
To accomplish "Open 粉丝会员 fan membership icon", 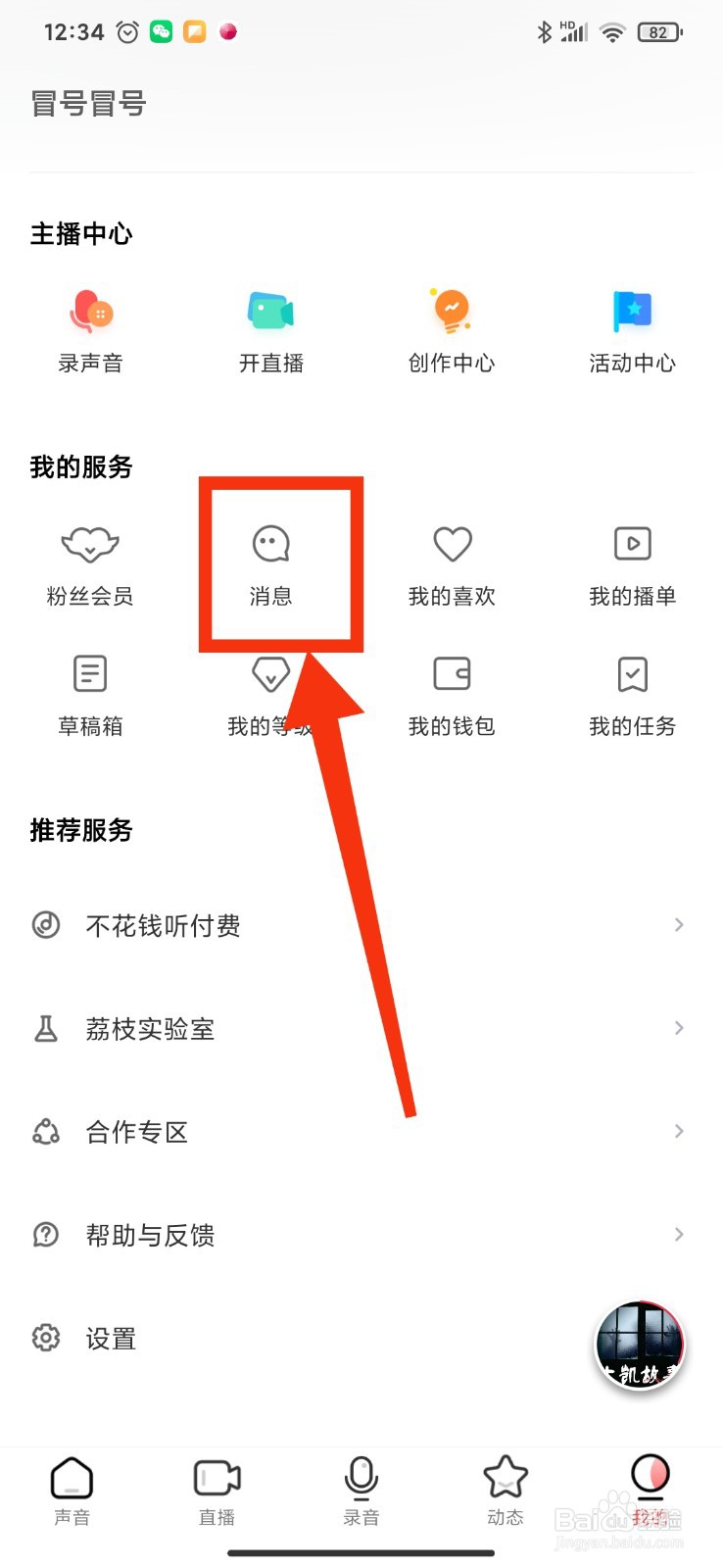I will click(x=90, y=544).
